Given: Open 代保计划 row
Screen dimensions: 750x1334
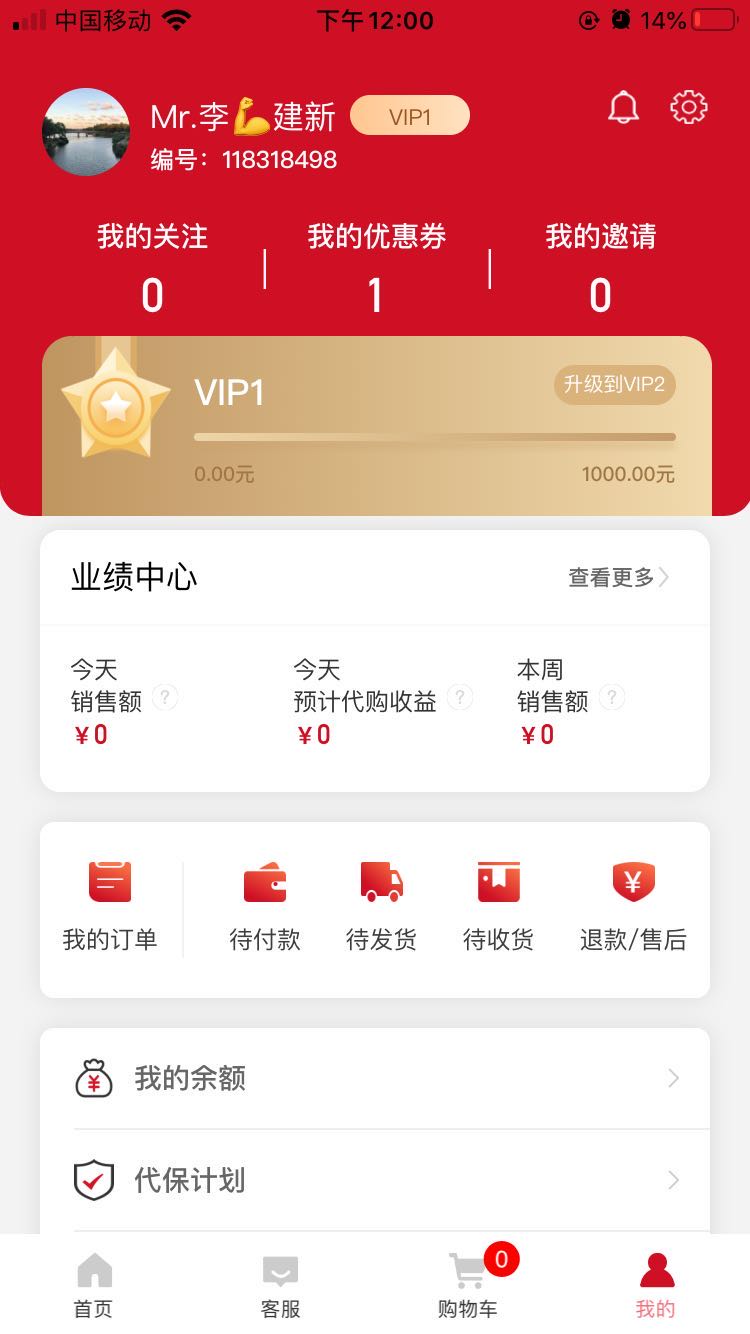Looking at the screenshot, I should [x=376, y=1180].
